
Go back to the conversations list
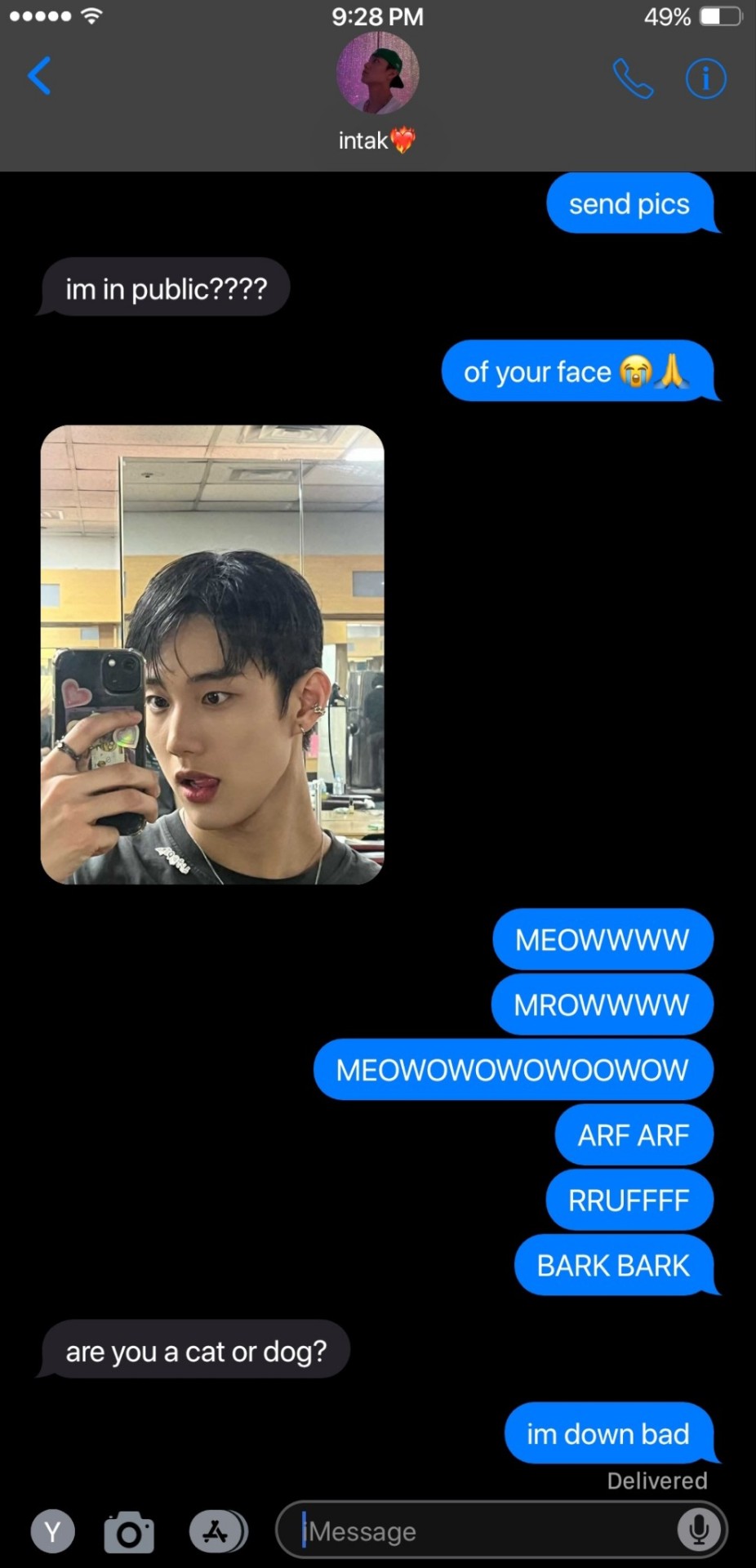pos(39,77)
